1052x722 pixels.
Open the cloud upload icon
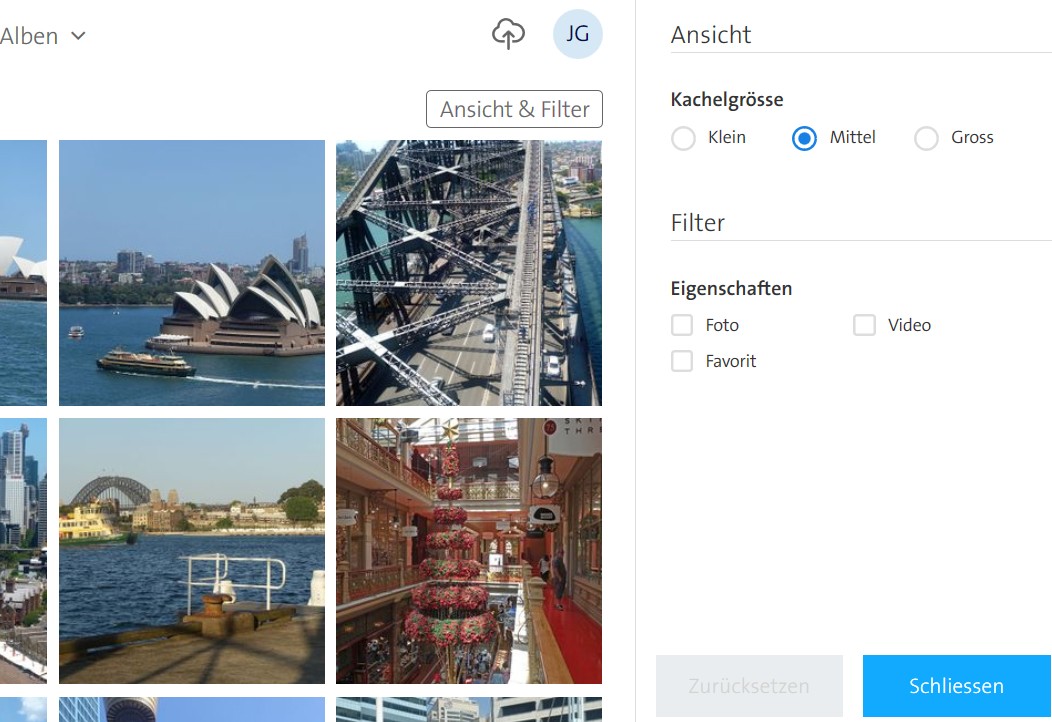pyautogui.click(x=508, y=35)
